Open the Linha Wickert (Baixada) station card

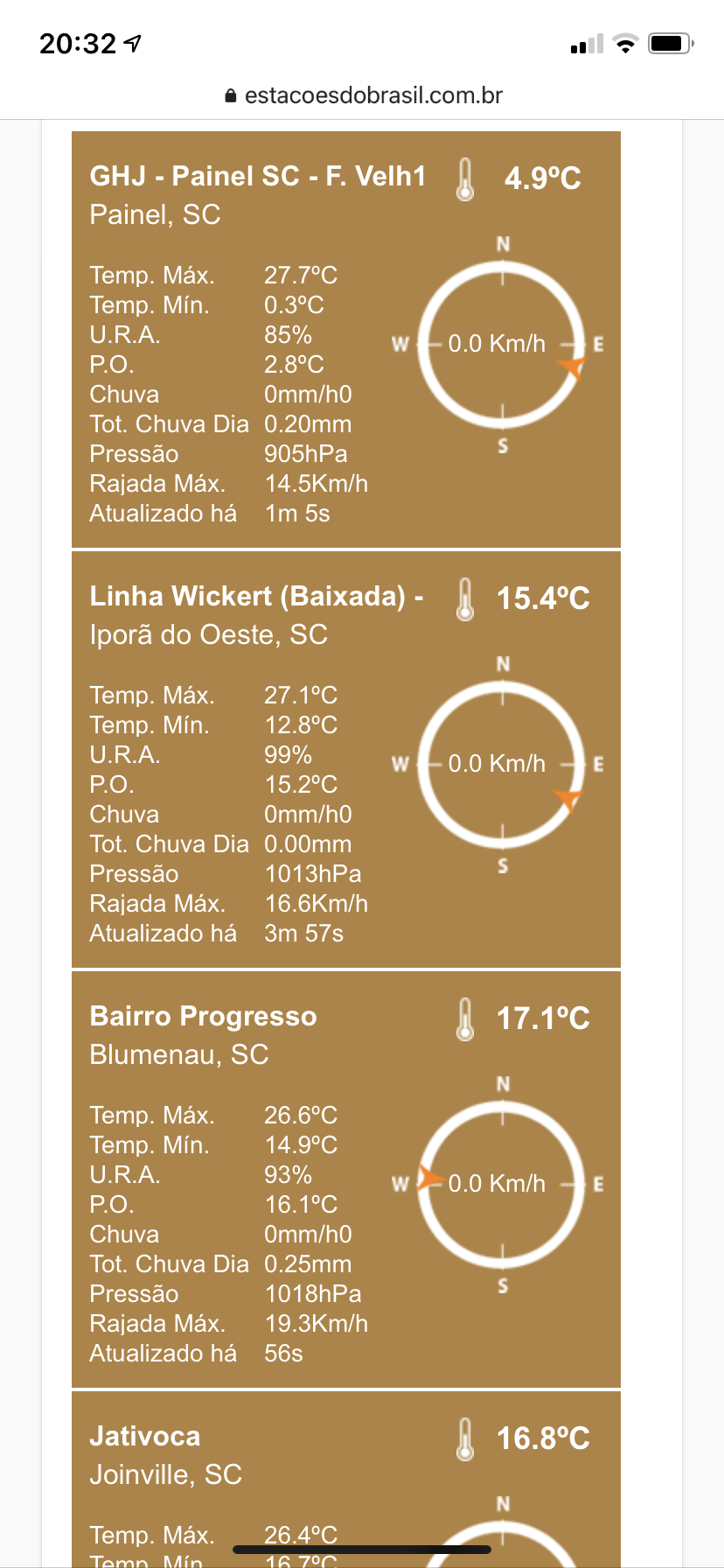346,759
